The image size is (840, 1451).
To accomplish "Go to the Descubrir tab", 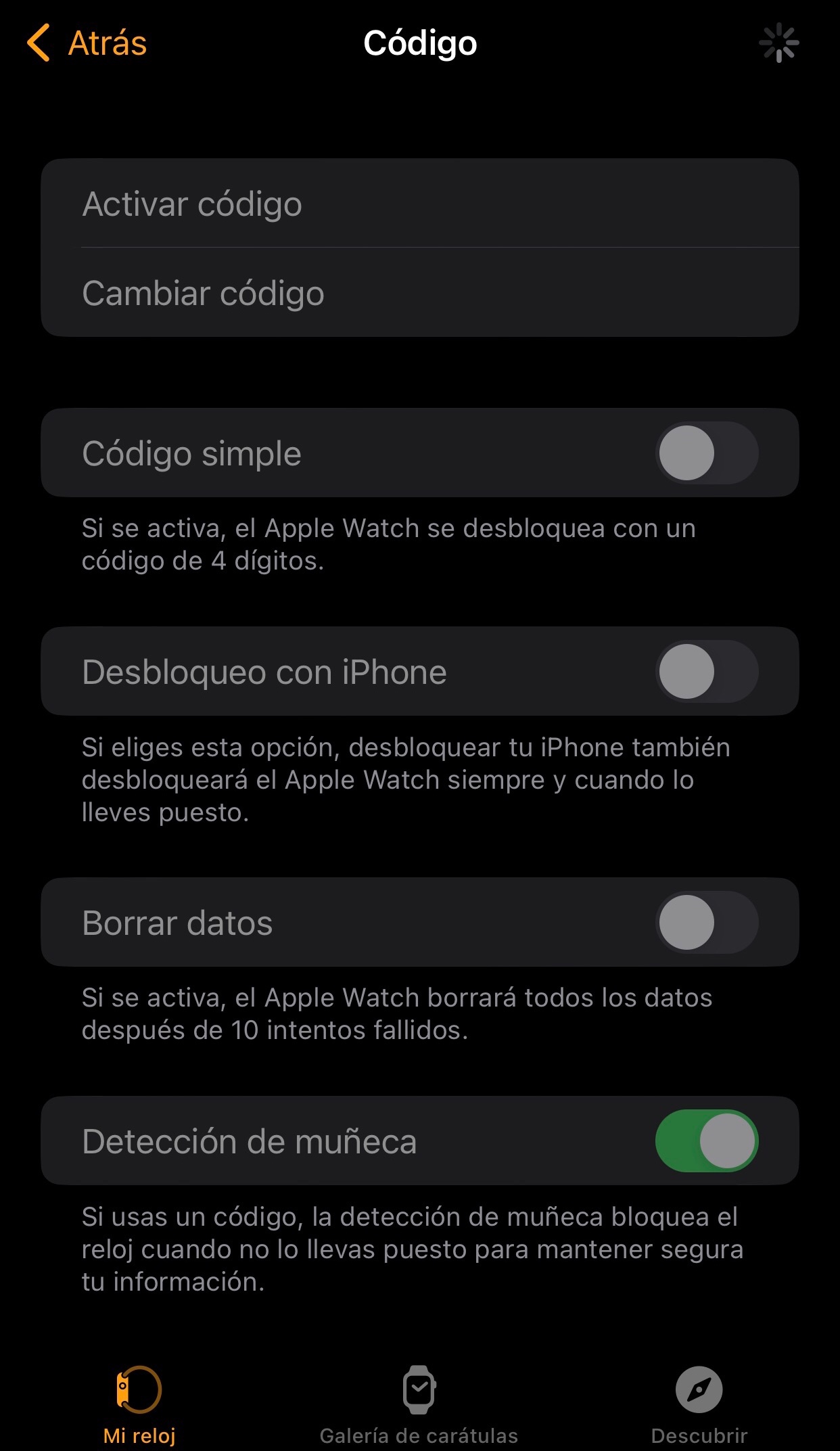I will [699, 1404].
